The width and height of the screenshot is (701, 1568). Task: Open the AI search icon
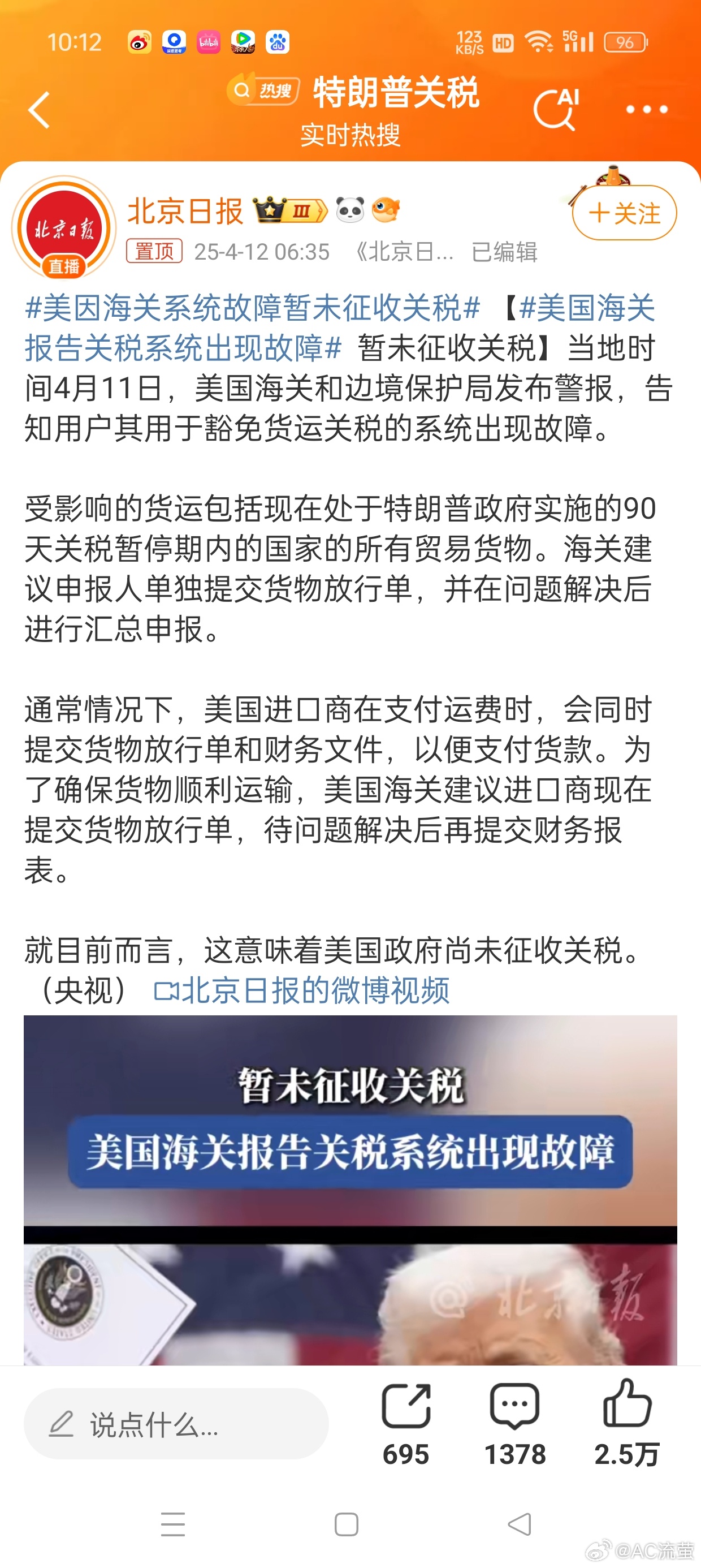tap(556, 110)
